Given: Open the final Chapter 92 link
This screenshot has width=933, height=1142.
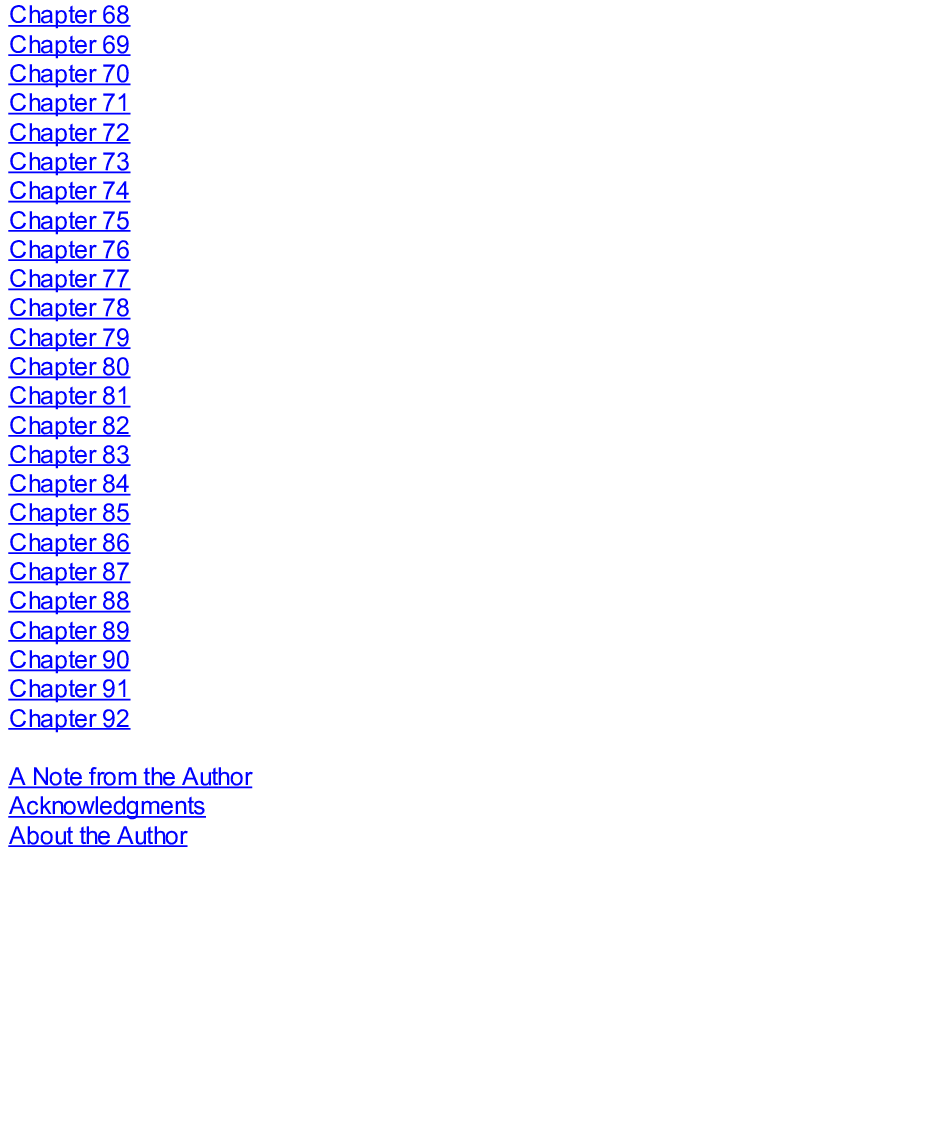Looking at the screenshot, I should pyautogui.click(x=69, y=719).
